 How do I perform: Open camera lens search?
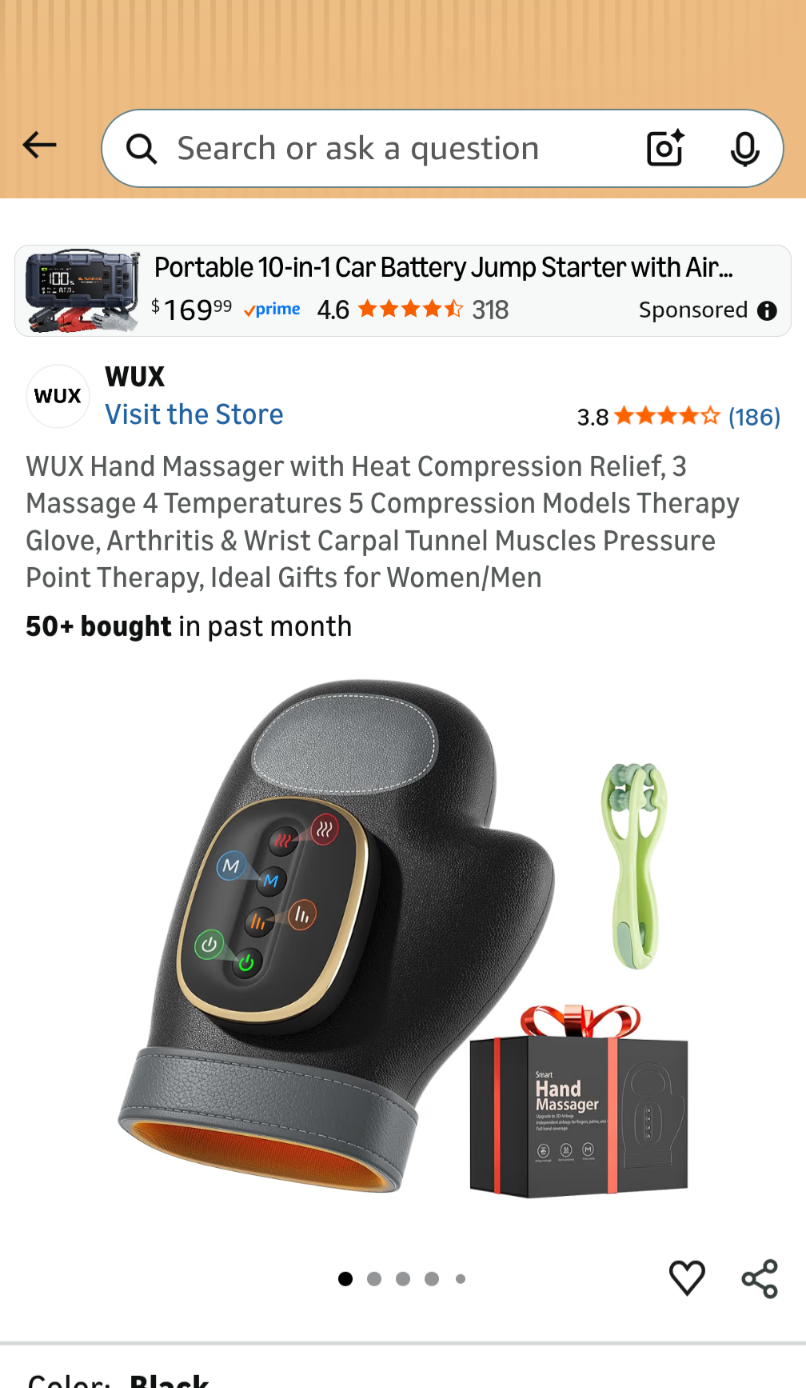coord(665,149)
